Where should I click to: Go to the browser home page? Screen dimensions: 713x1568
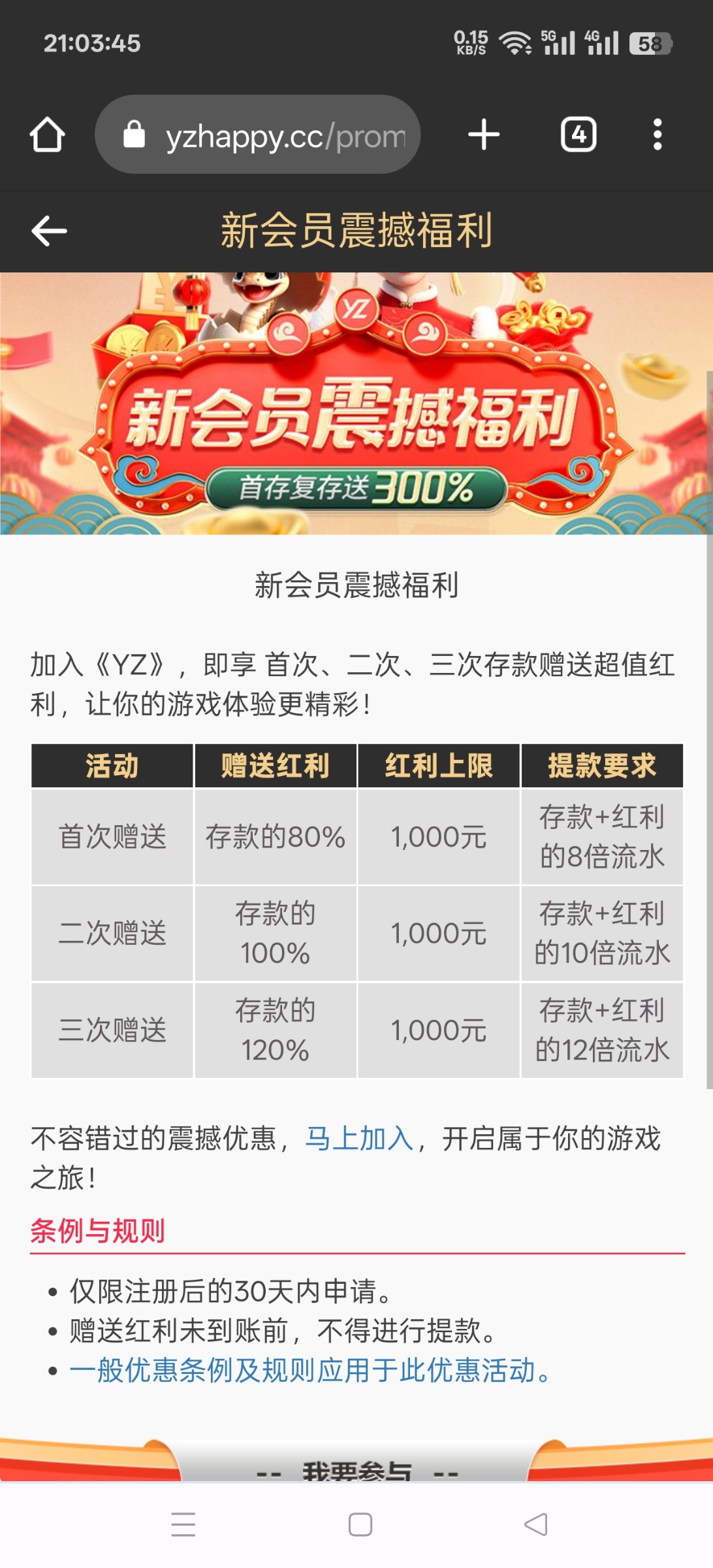pos(47,135)
